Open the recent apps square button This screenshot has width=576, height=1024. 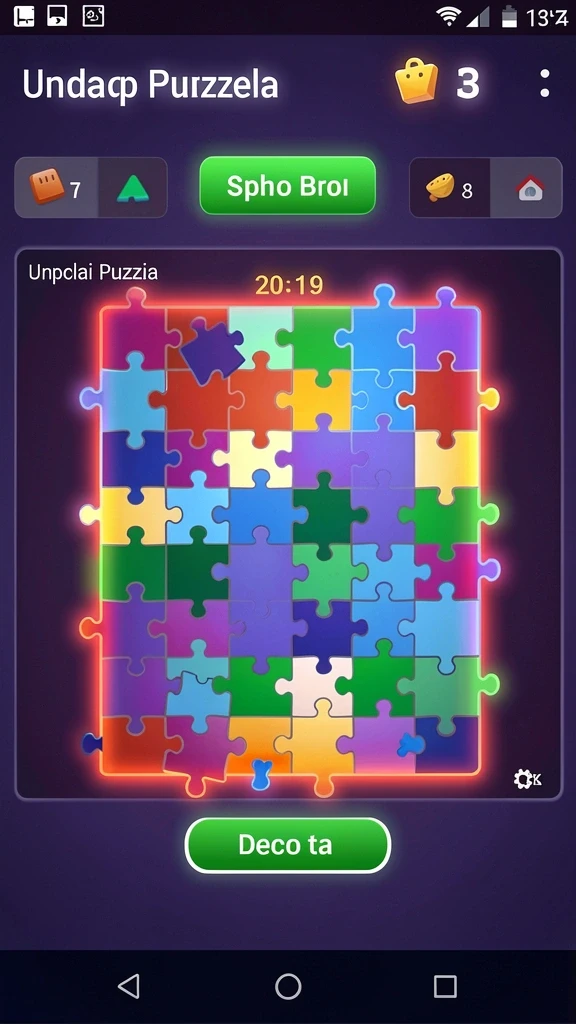(x=445, y=986)
